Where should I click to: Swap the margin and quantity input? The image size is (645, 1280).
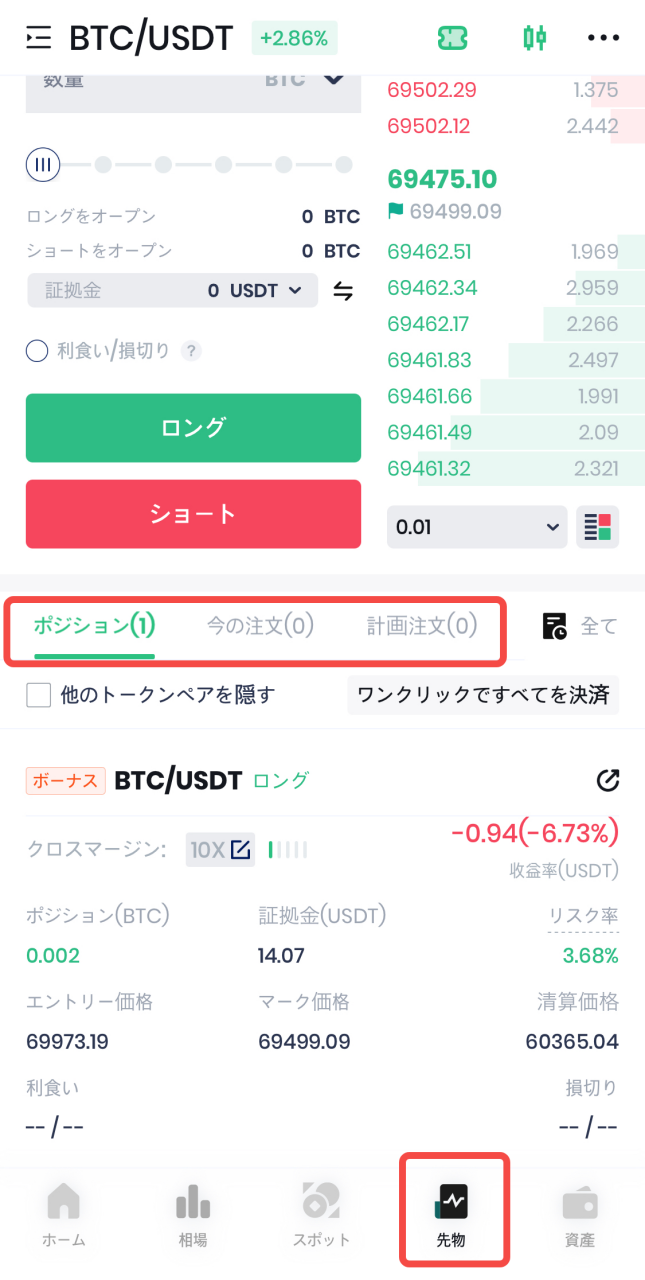click(343, 291)
